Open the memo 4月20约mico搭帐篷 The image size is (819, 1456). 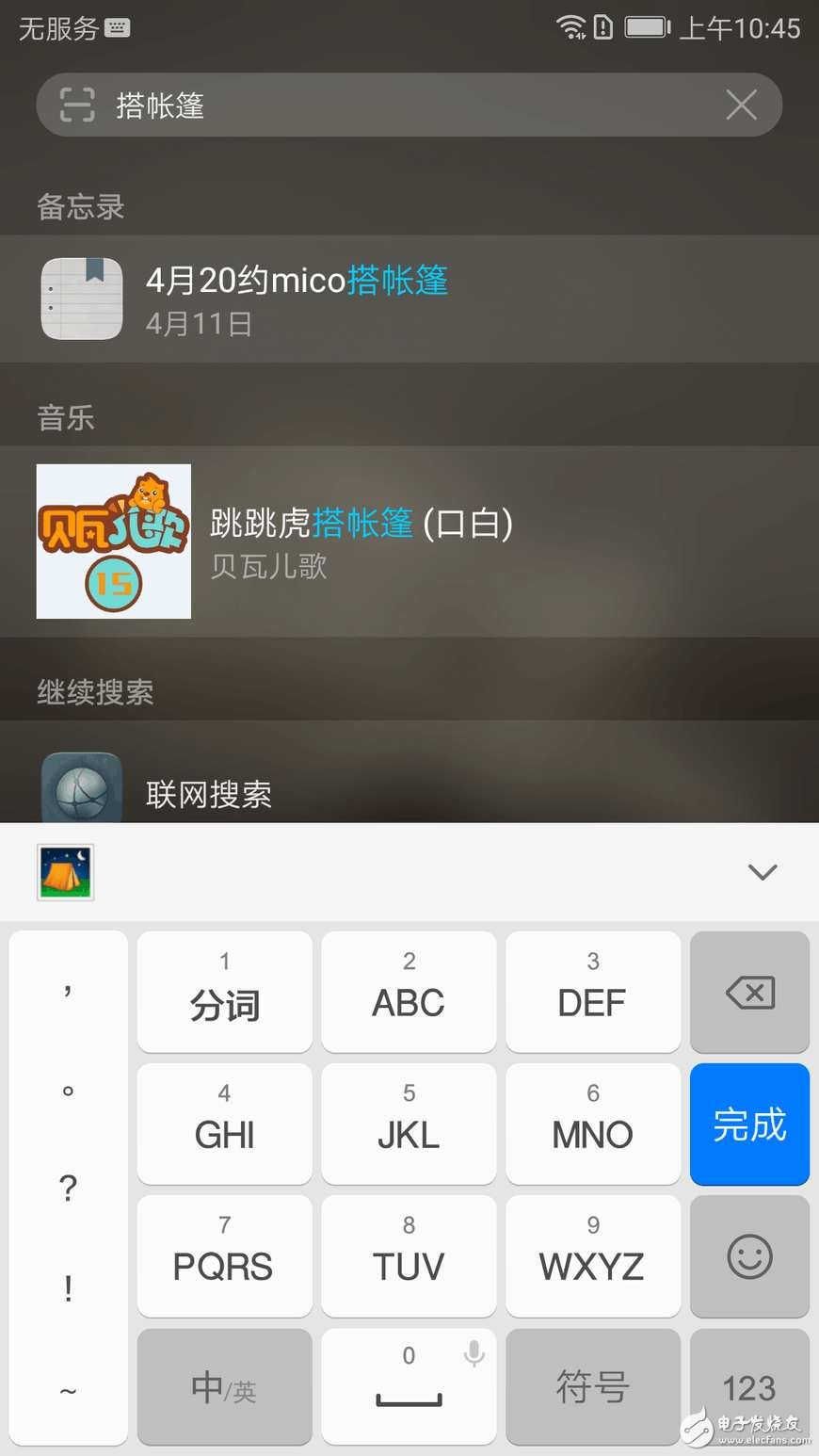pyautogui.click(x=409, y=299)
